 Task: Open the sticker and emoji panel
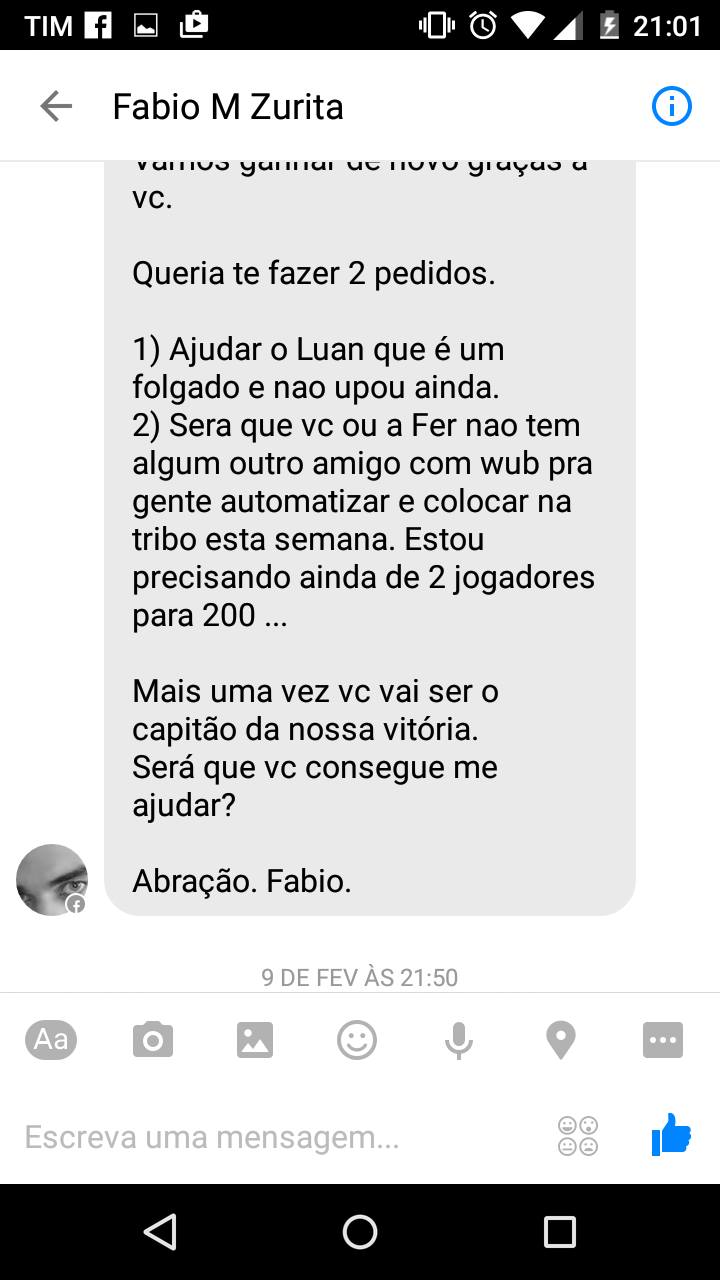(356, 1039)
